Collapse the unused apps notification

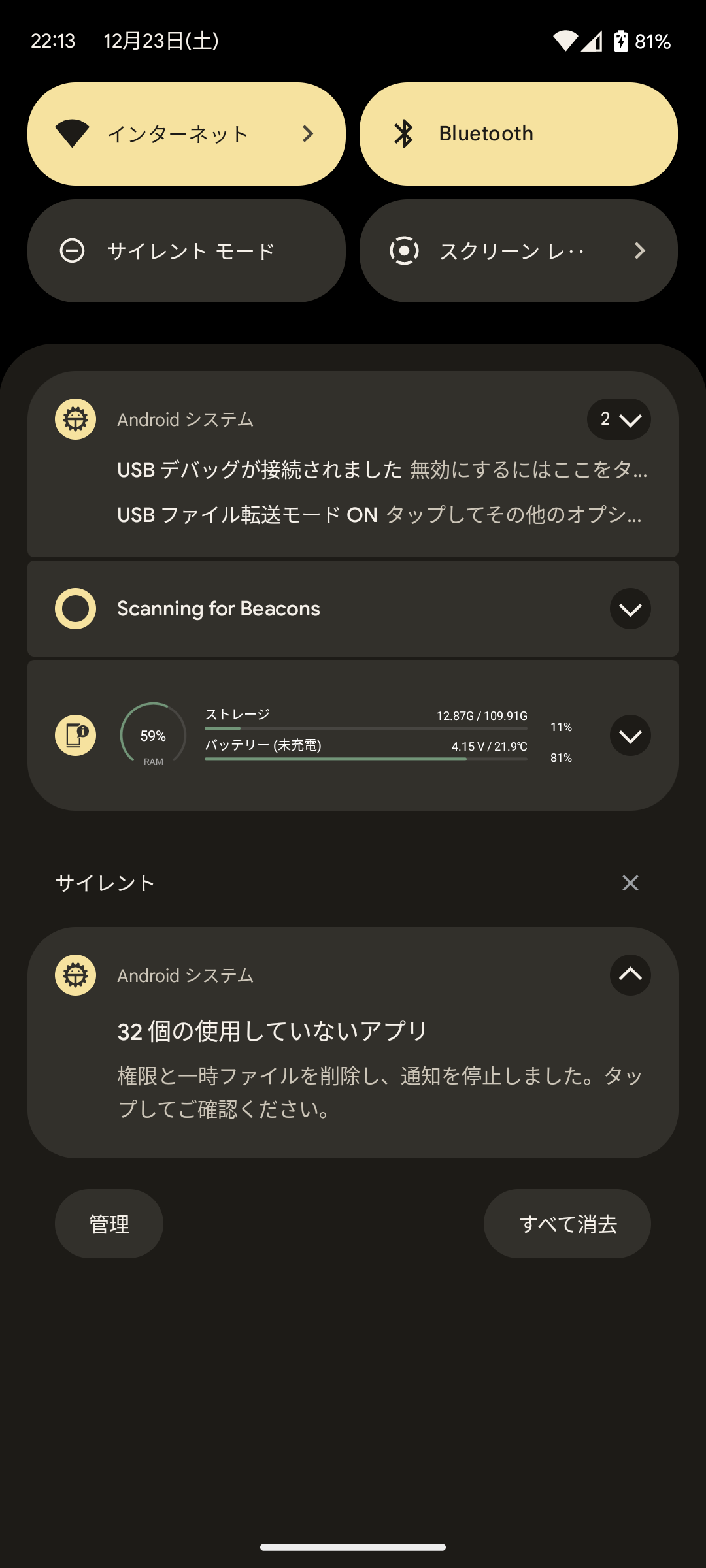tap(630, 975)
